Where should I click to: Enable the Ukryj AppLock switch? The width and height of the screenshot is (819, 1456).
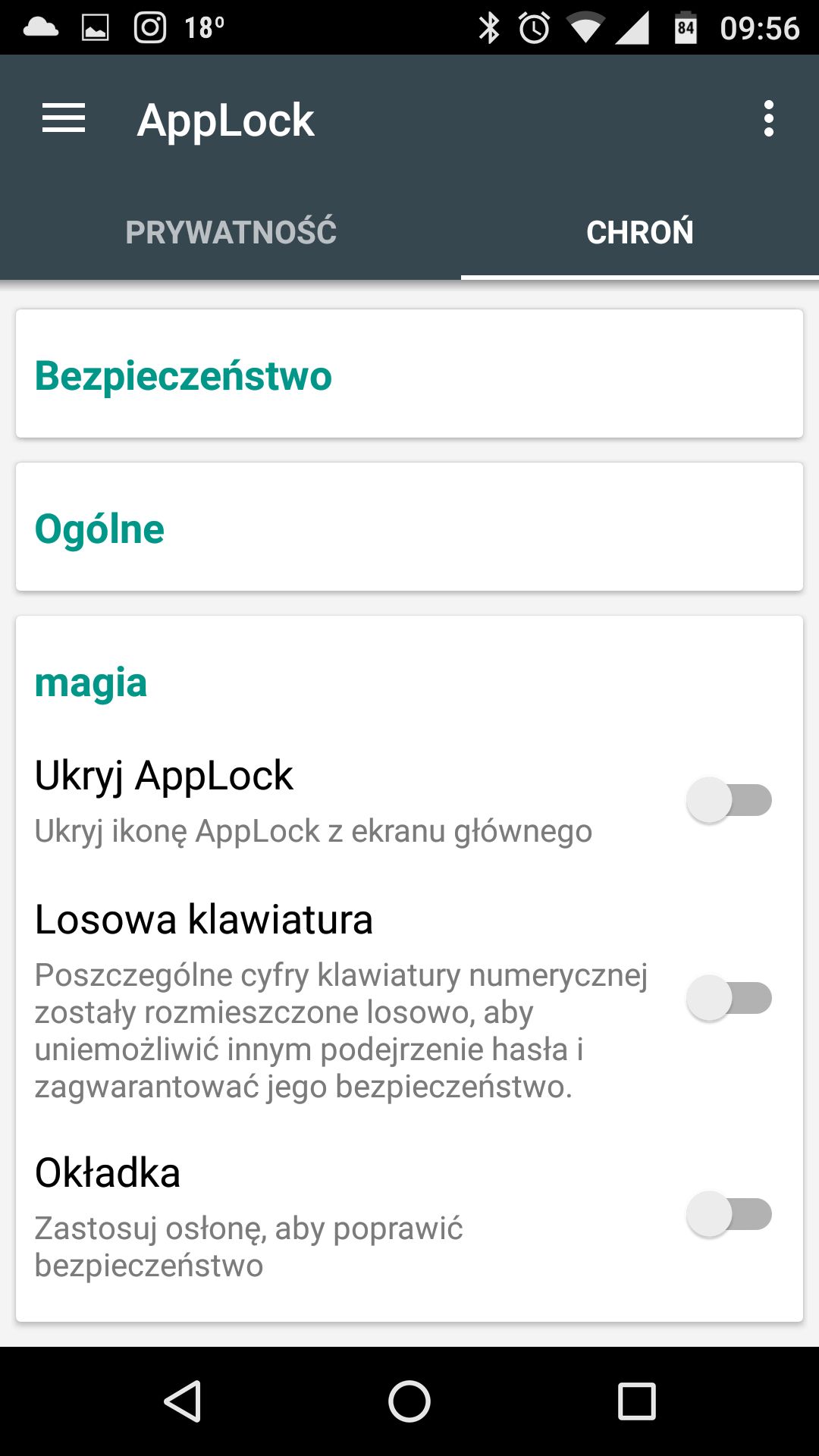tap(729, 800)
